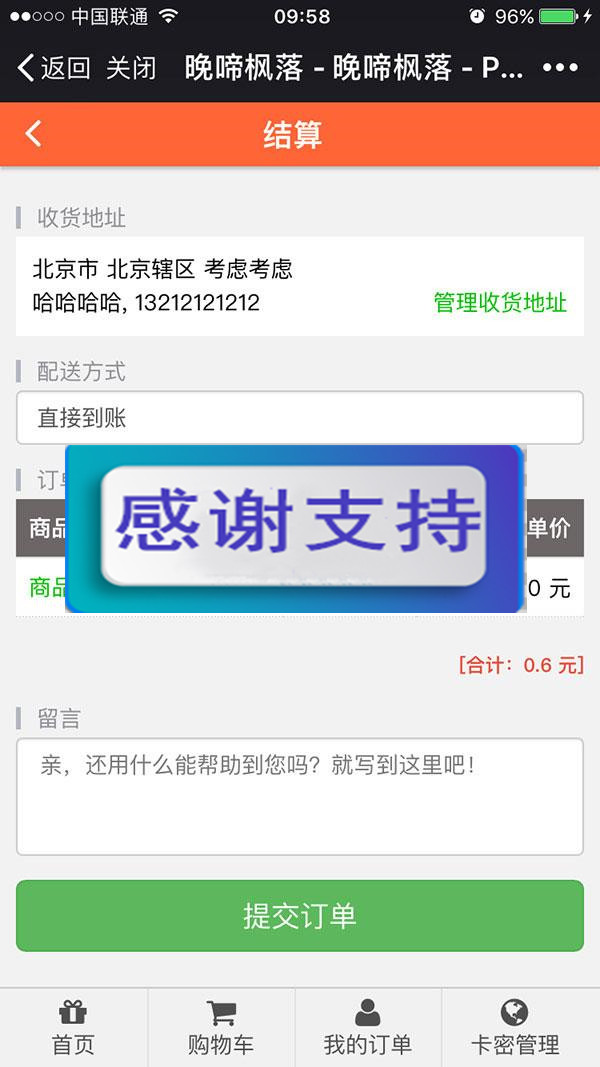This screenshot has height=1067, width=600.
Task: Open 管理收货地址 link
Action: pyautogui.click(x=500, y=302)
